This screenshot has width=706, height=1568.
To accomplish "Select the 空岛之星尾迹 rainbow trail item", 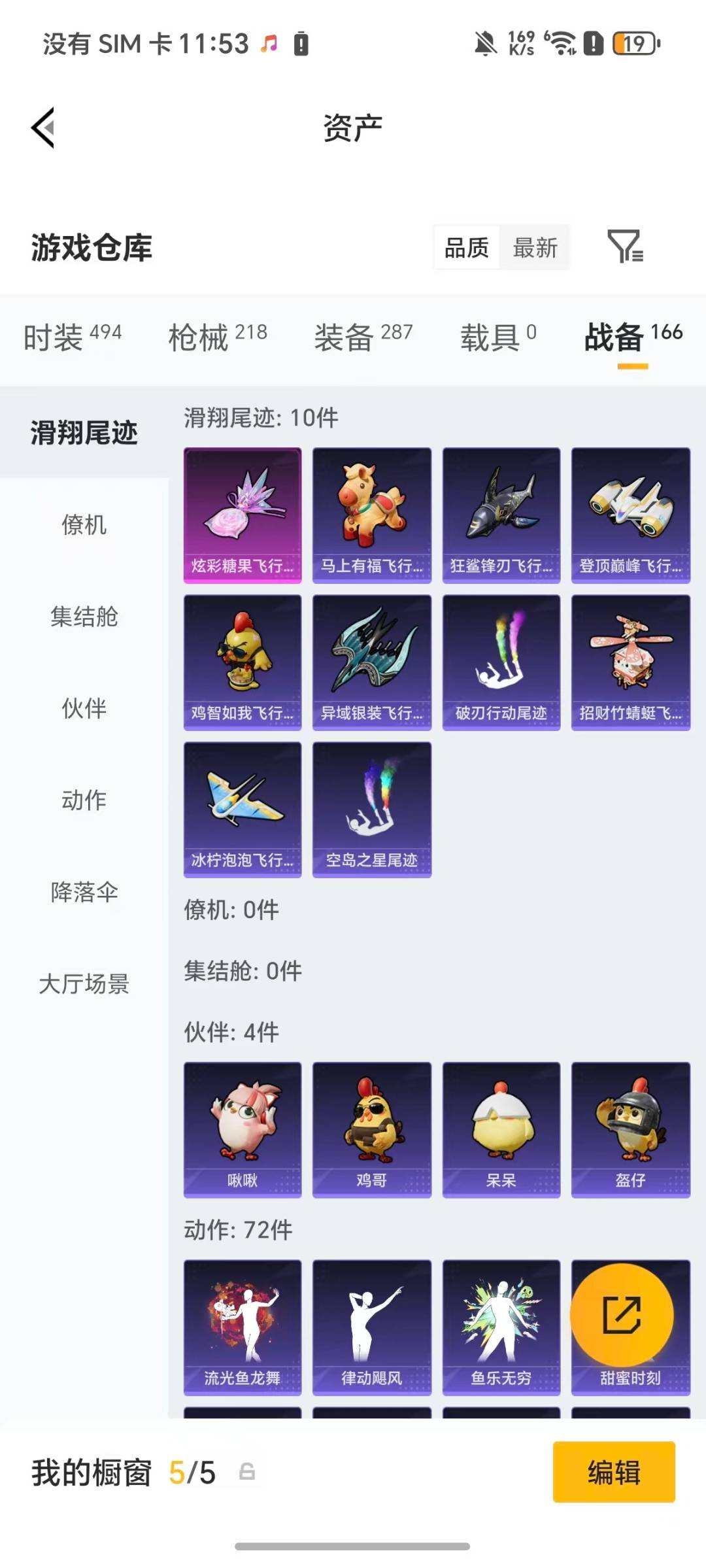I will (x=371, y=808).
